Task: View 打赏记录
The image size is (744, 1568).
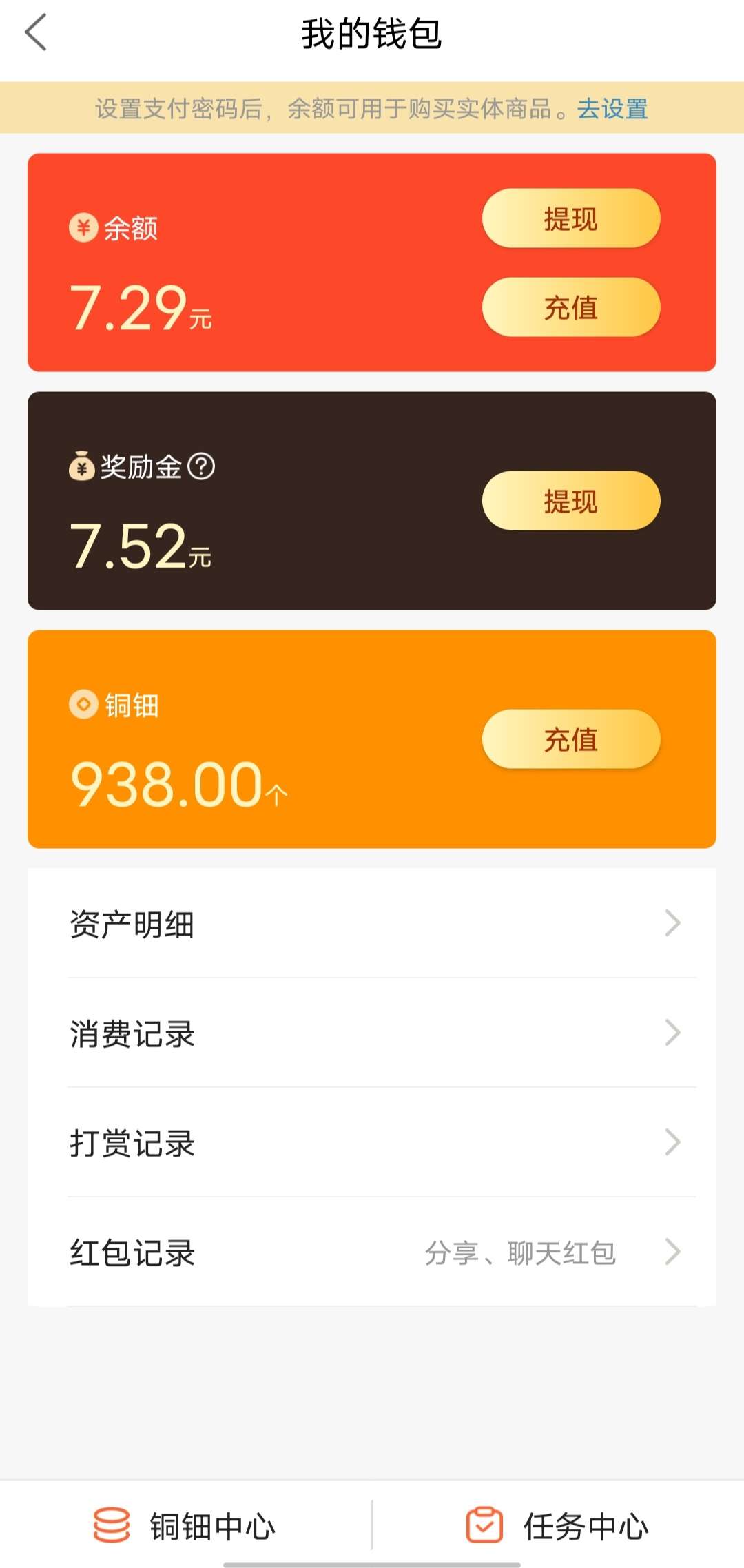Action: 372,1142
